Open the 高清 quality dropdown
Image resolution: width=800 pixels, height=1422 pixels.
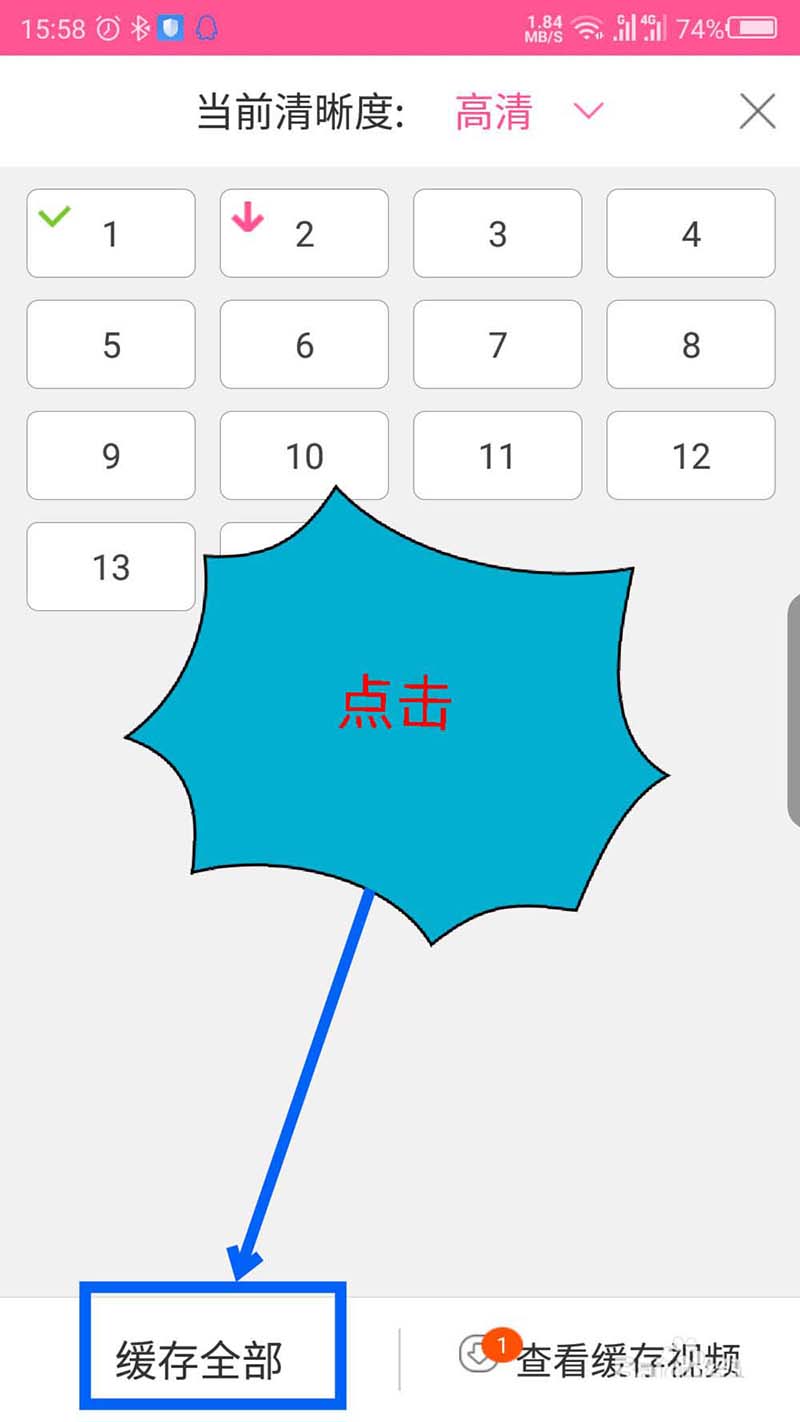[530, 111]
